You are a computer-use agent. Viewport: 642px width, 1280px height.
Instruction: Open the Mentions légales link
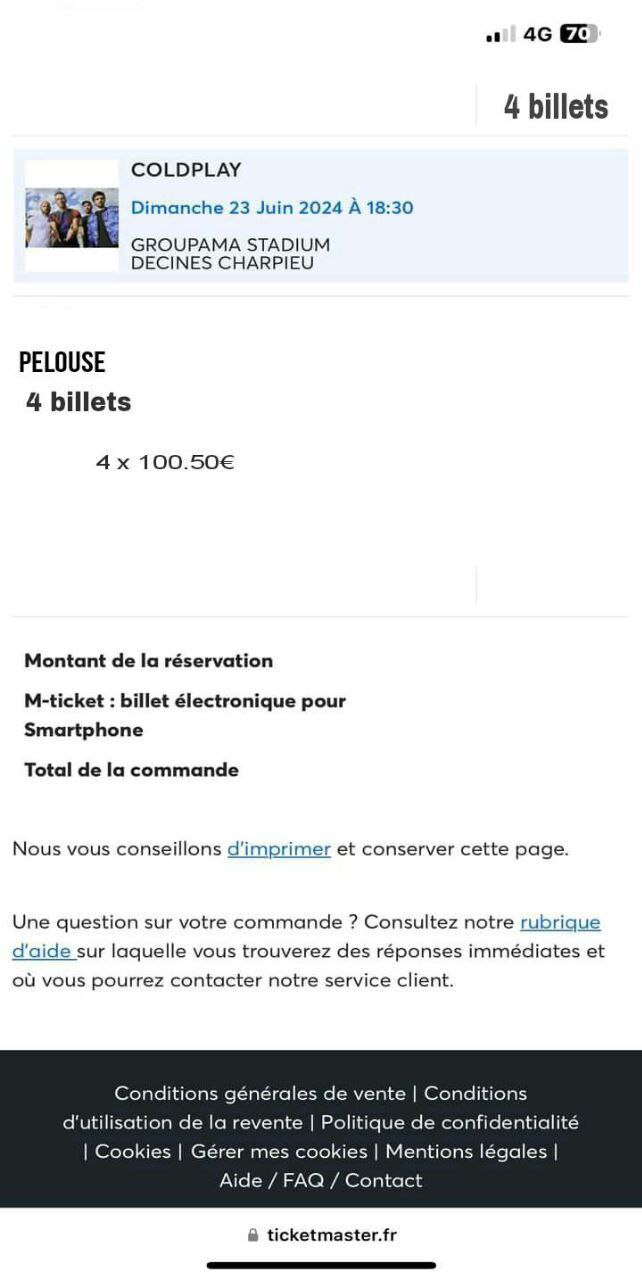466,1151
